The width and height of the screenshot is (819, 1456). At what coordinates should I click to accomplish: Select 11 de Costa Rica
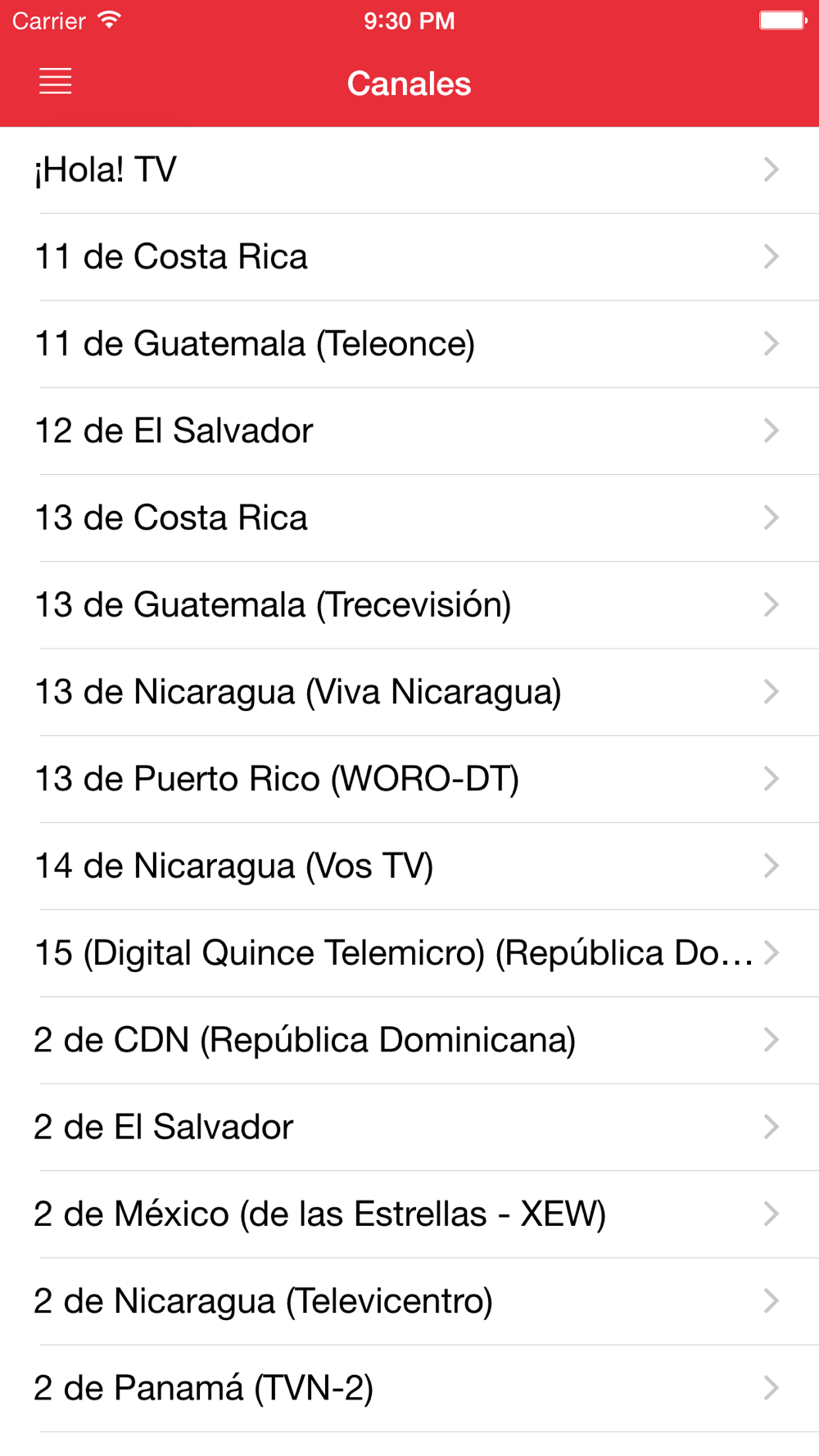[409, 257]
